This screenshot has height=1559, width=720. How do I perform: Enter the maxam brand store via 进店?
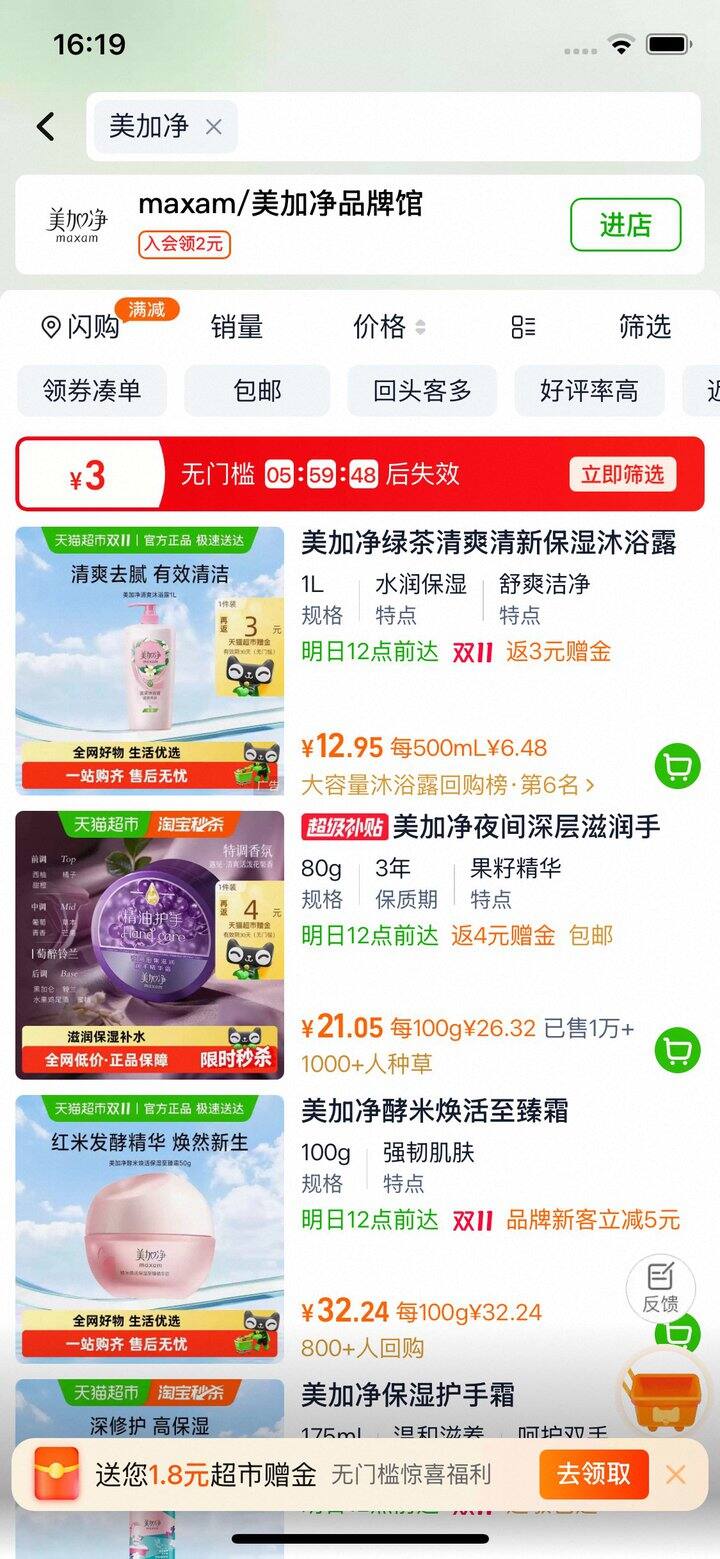(x=625, y=225)
